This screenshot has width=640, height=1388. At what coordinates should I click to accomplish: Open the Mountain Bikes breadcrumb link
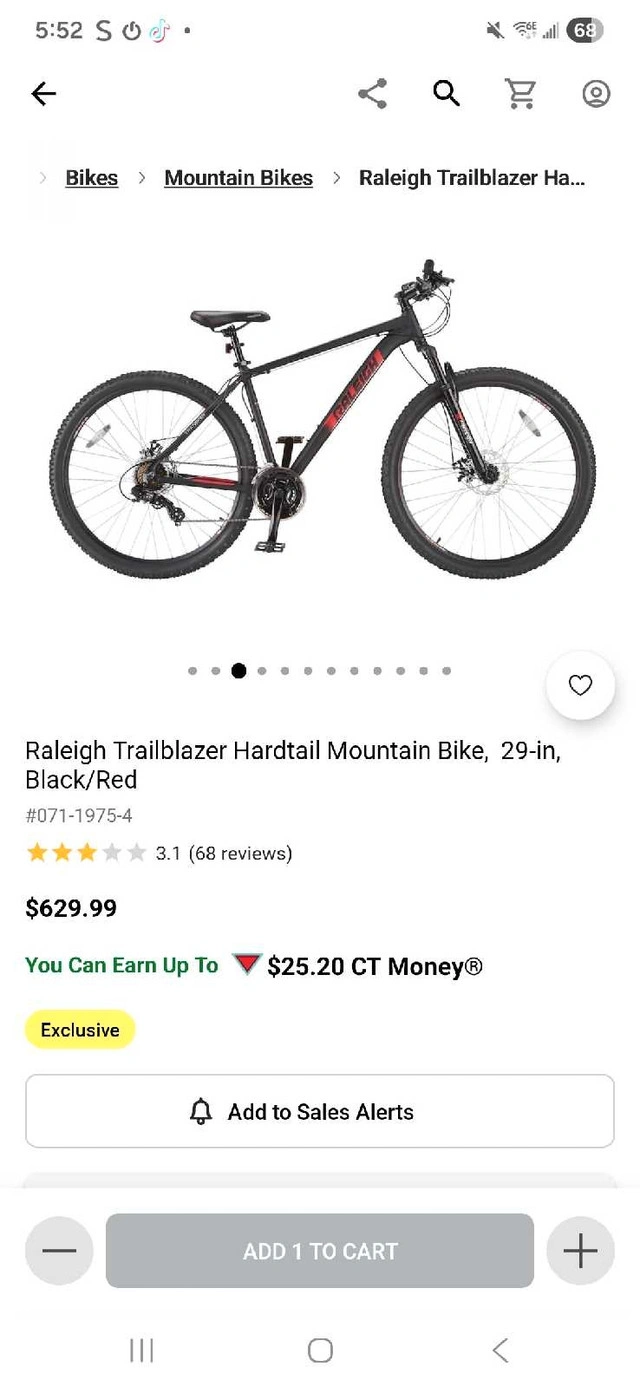tap(238, 178)
